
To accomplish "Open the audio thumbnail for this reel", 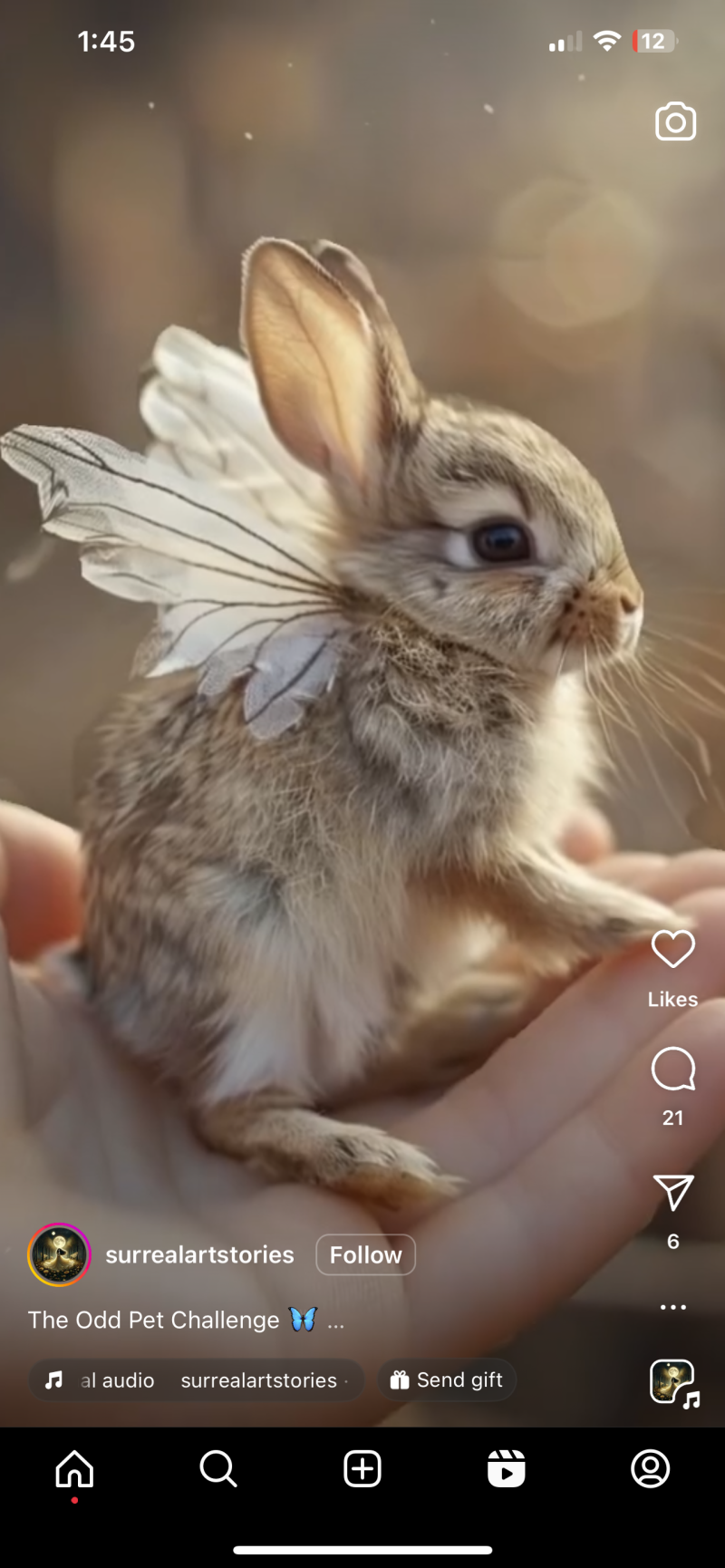I will point(673,1382).
